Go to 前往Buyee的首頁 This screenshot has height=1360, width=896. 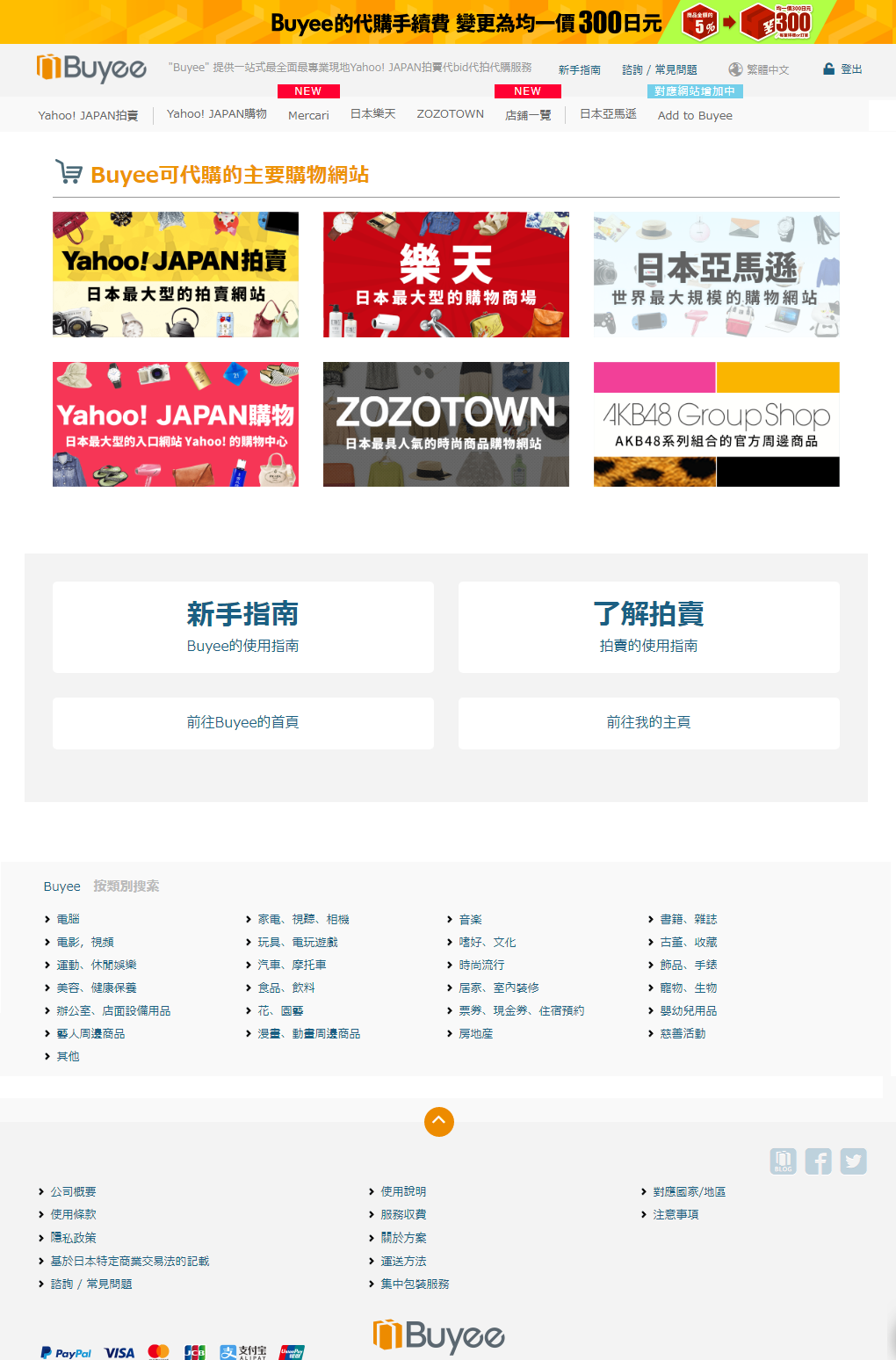click(243, 722)
